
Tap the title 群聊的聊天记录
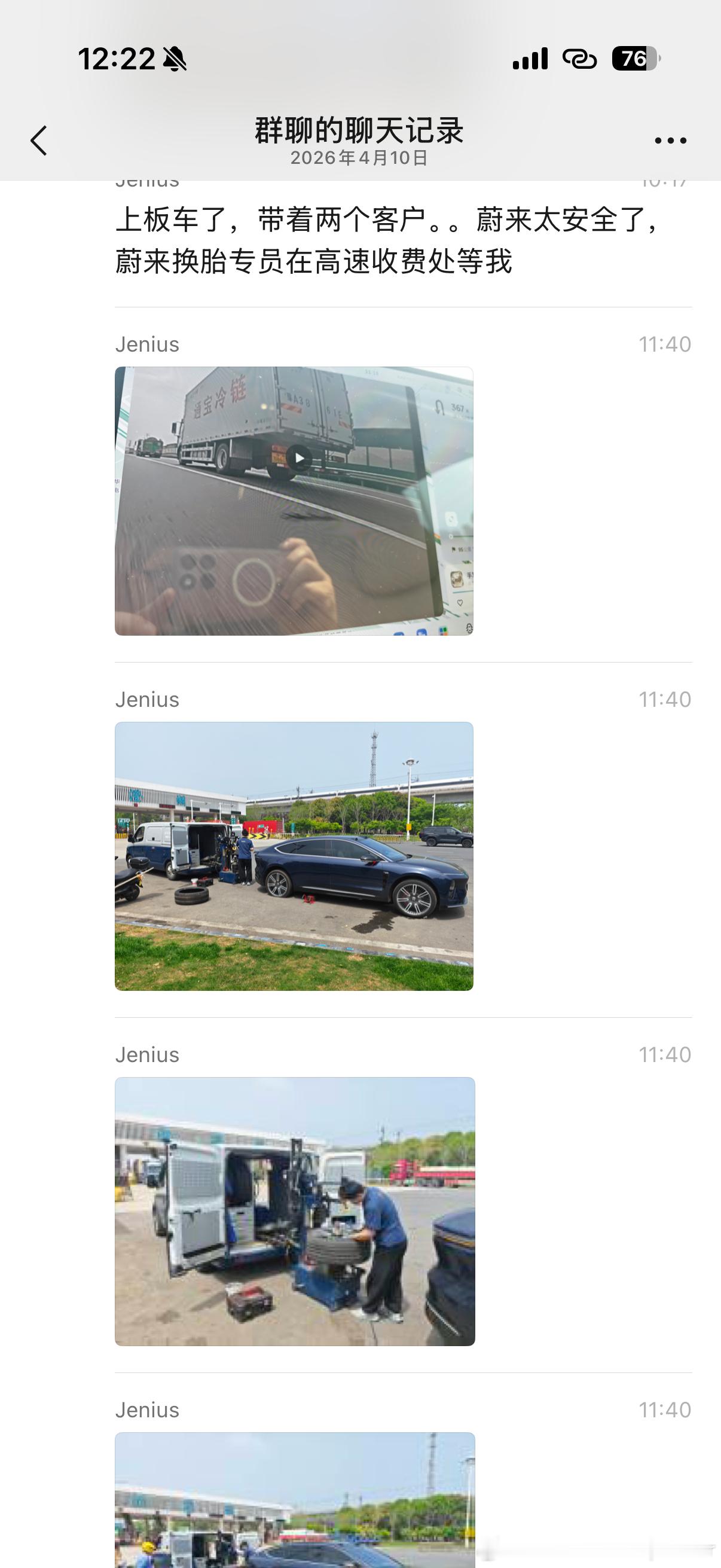tap(360, 131)
